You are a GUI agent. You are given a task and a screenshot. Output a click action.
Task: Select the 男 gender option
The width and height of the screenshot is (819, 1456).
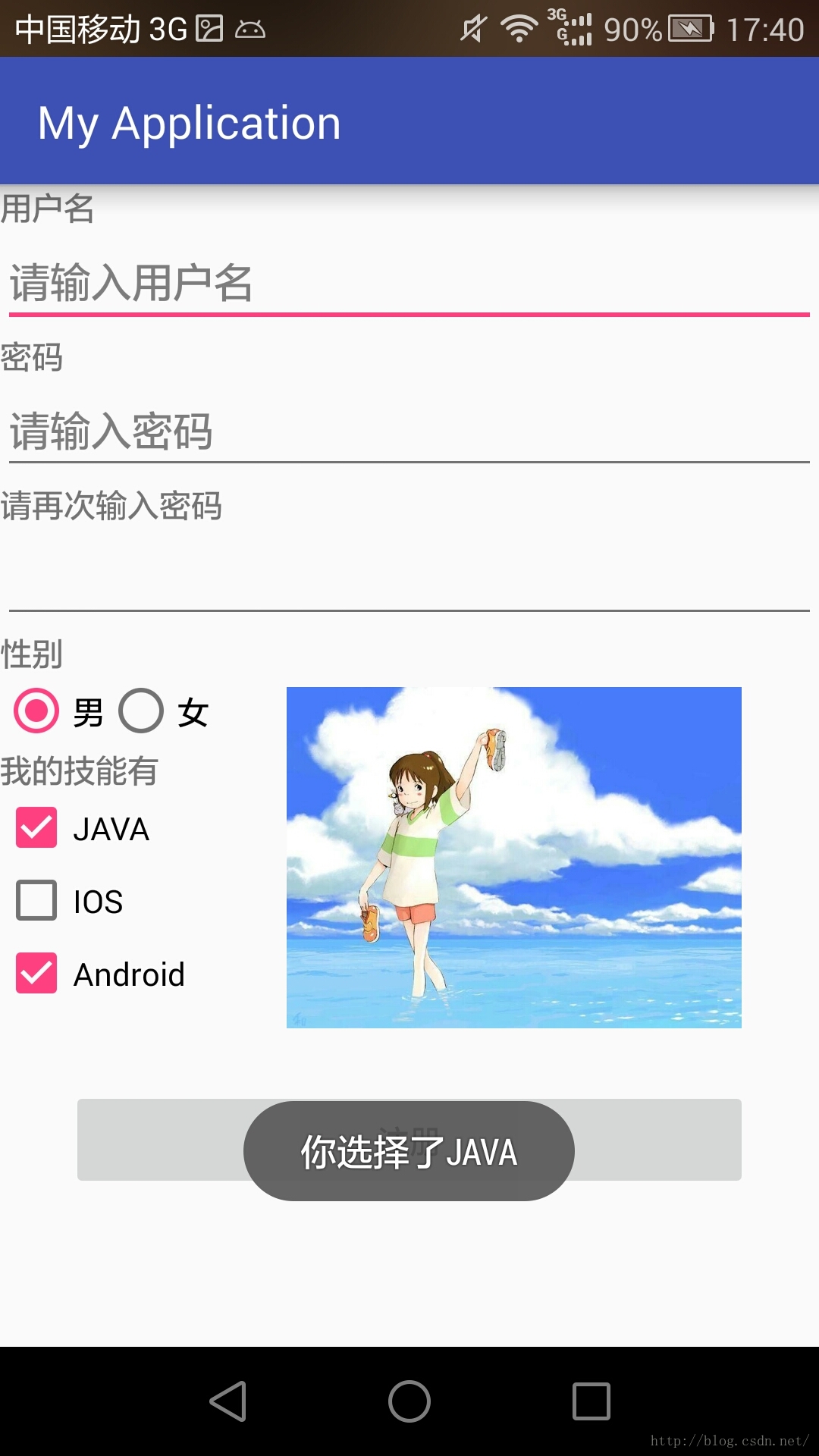(36, 711)
